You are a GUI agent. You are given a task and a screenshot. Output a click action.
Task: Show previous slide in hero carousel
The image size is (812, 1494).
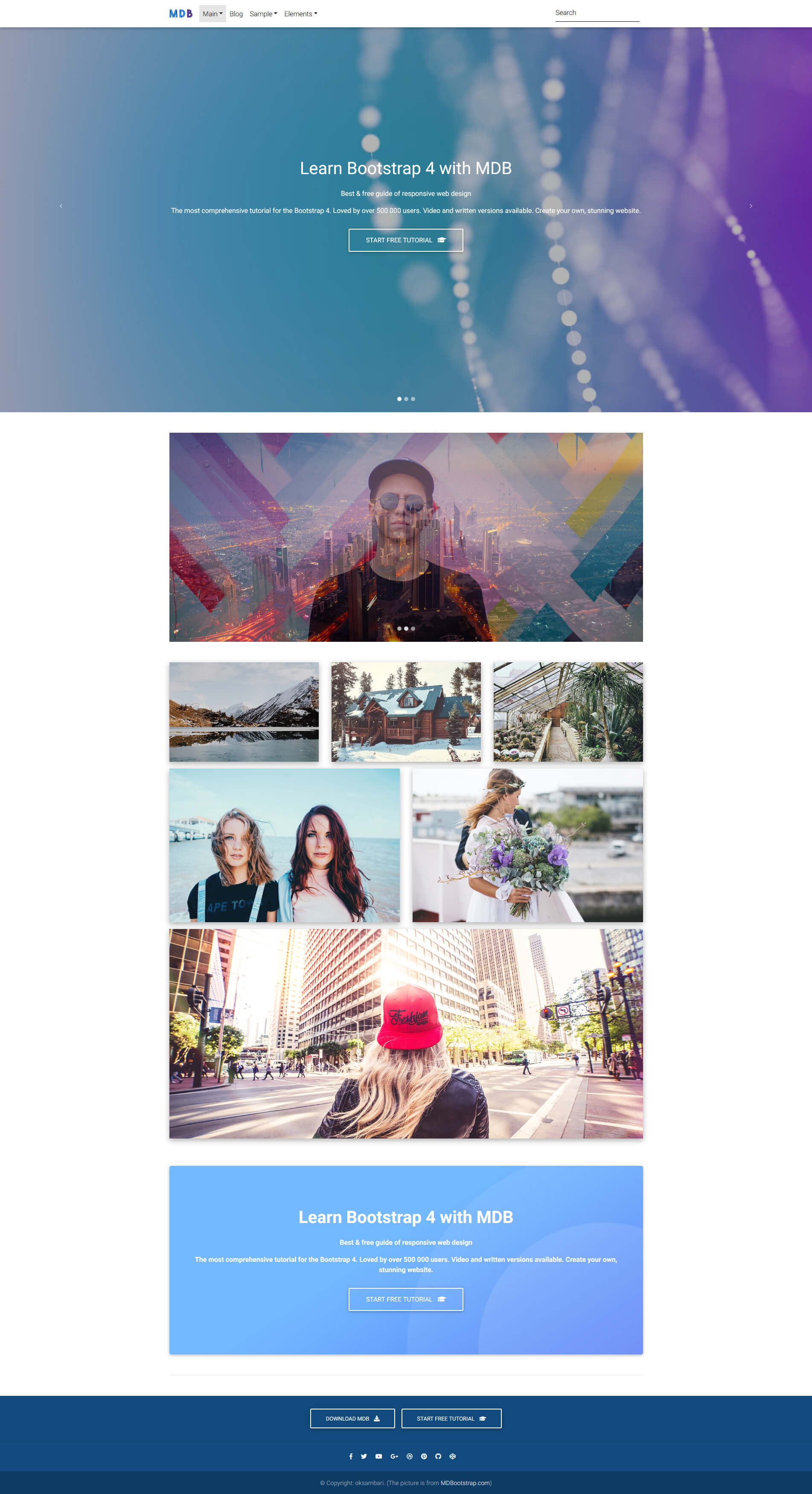tap(61, 206)
